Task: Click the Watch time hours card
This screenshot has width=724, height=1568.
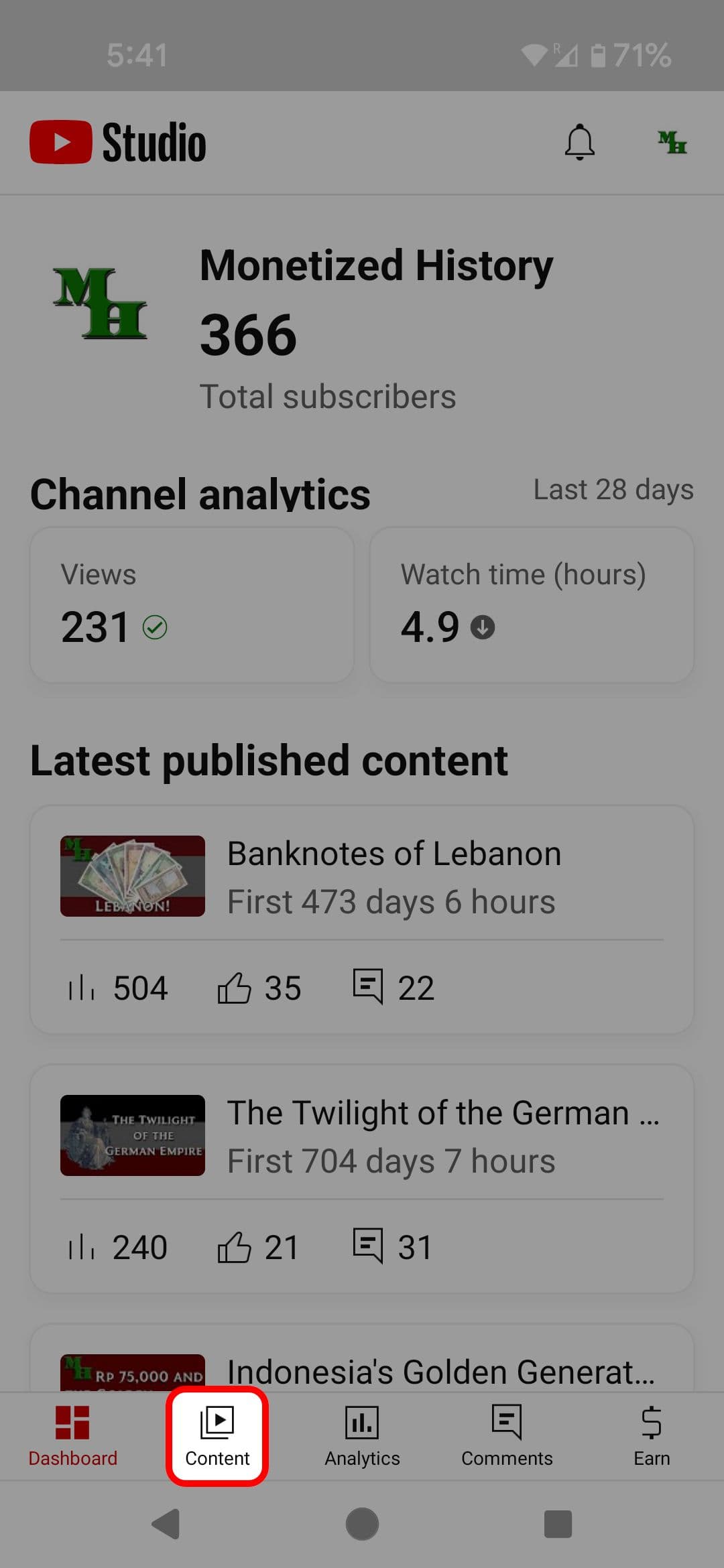Action: click(x=531, y=603)
